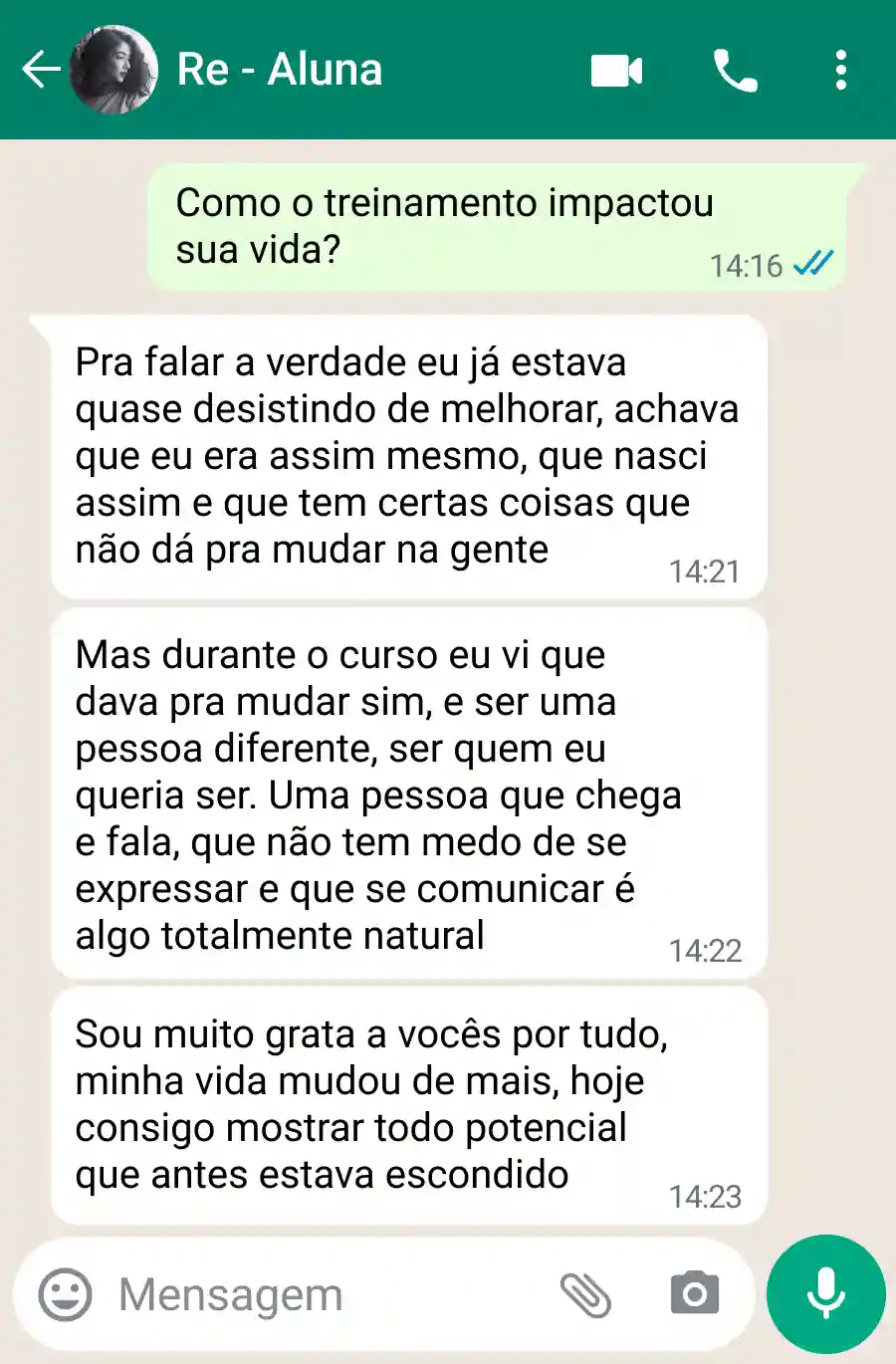
Task: Open Re - Aluna's contact info via name
Action: [x=279, y=70]
